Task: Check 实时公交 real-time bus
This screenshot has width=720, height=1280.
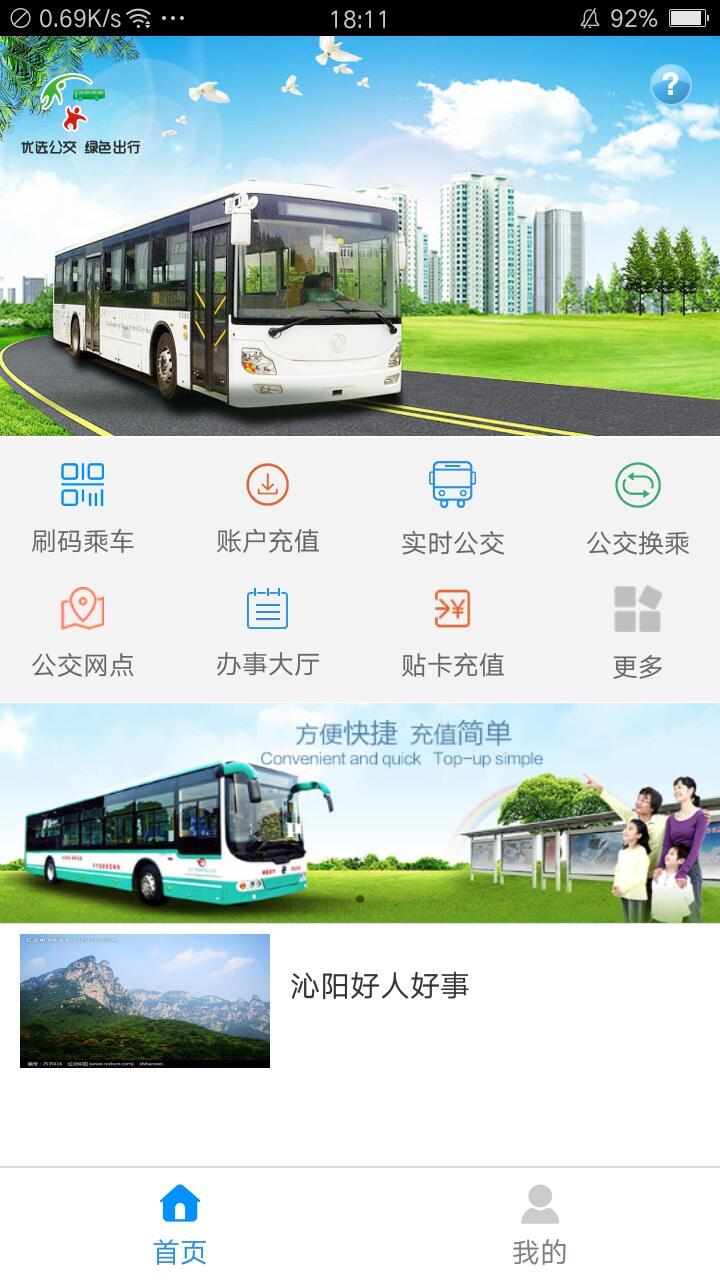Action: (x=452, y=508)
